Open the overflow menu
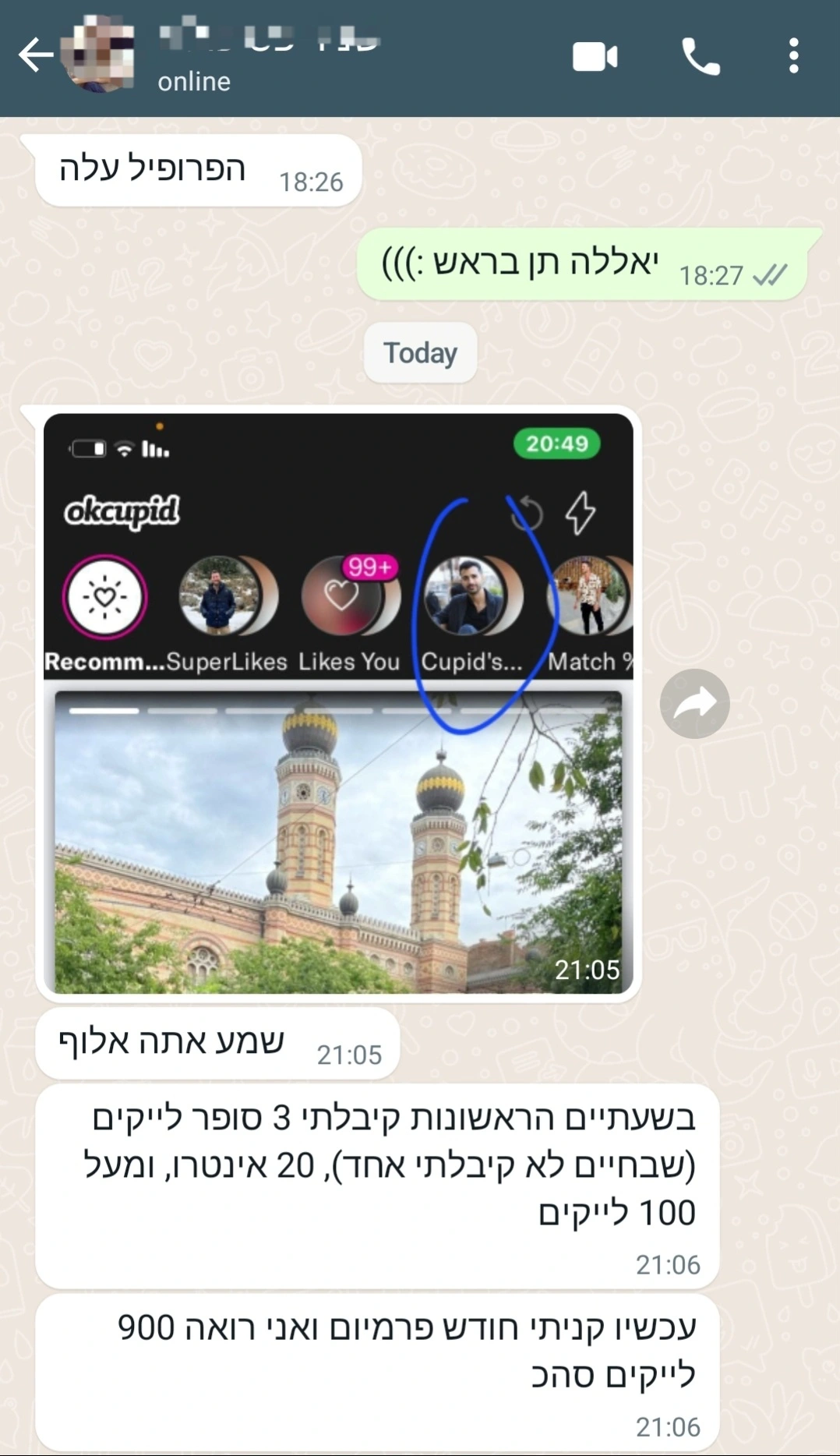The image size is (840, 1456). click(x=793, y=56)
